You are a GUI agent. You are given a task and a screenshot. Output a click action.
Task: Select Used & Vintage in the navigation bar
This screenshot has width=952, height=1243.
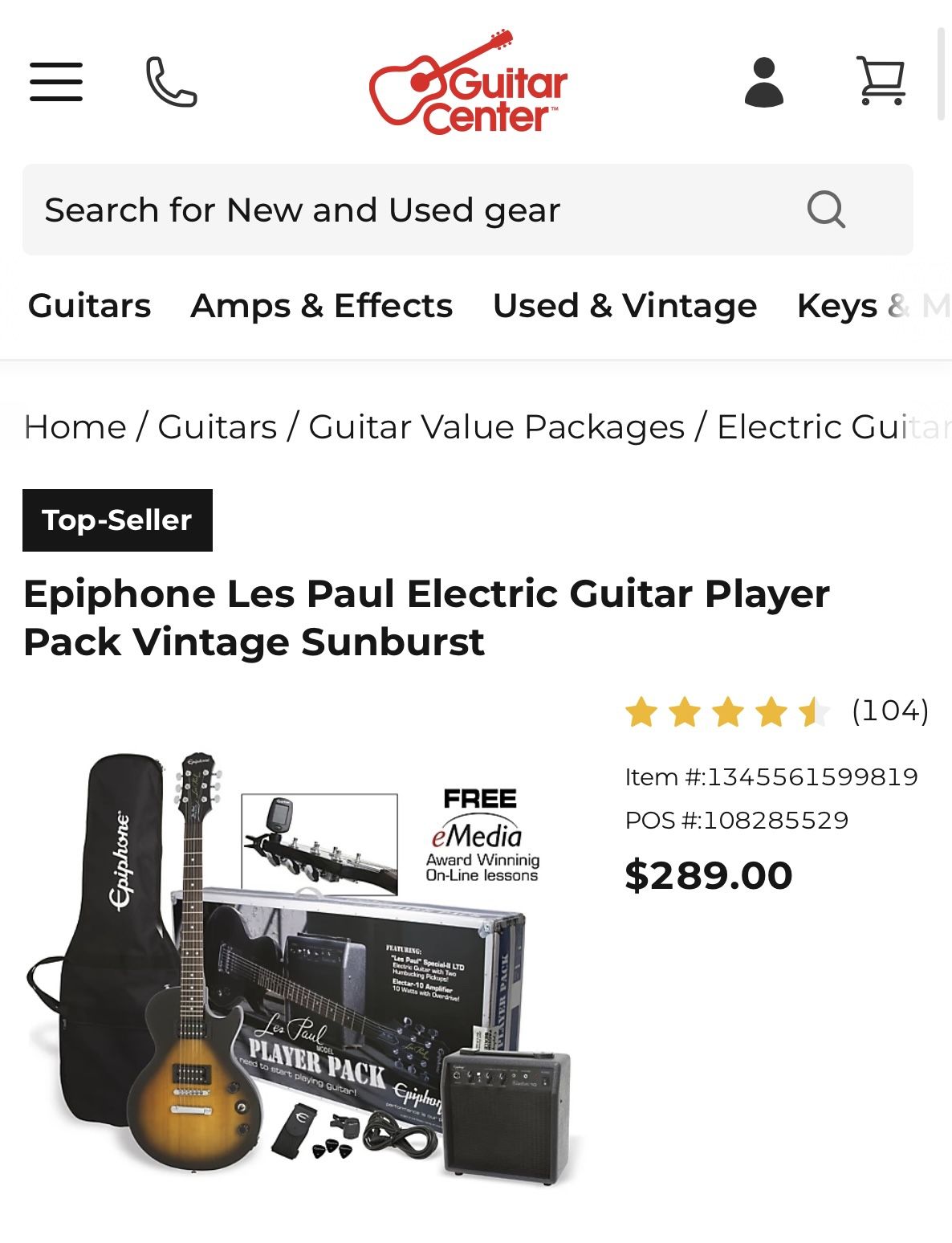click(x=625, y=305)
